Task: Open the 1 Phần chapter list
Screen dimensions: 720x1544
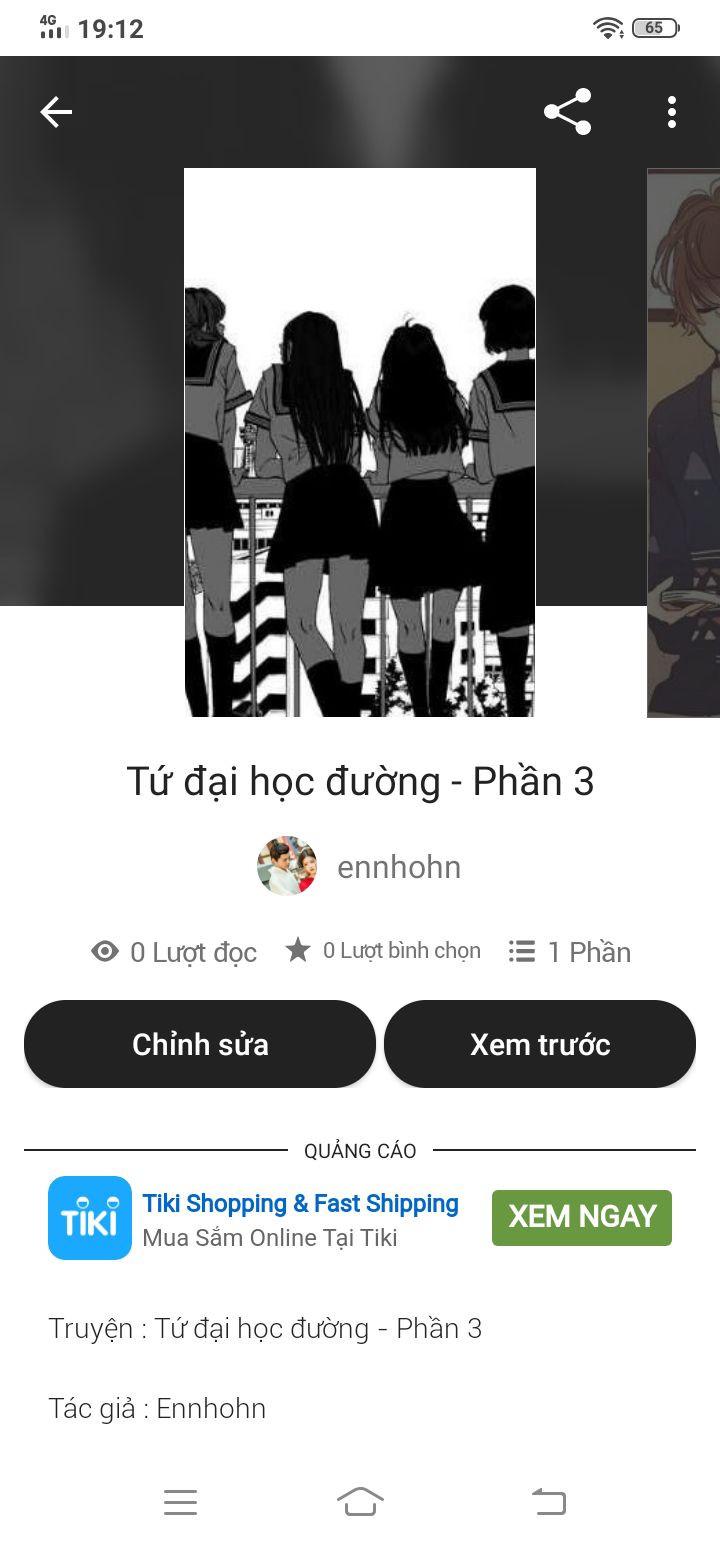Action: 570,952
